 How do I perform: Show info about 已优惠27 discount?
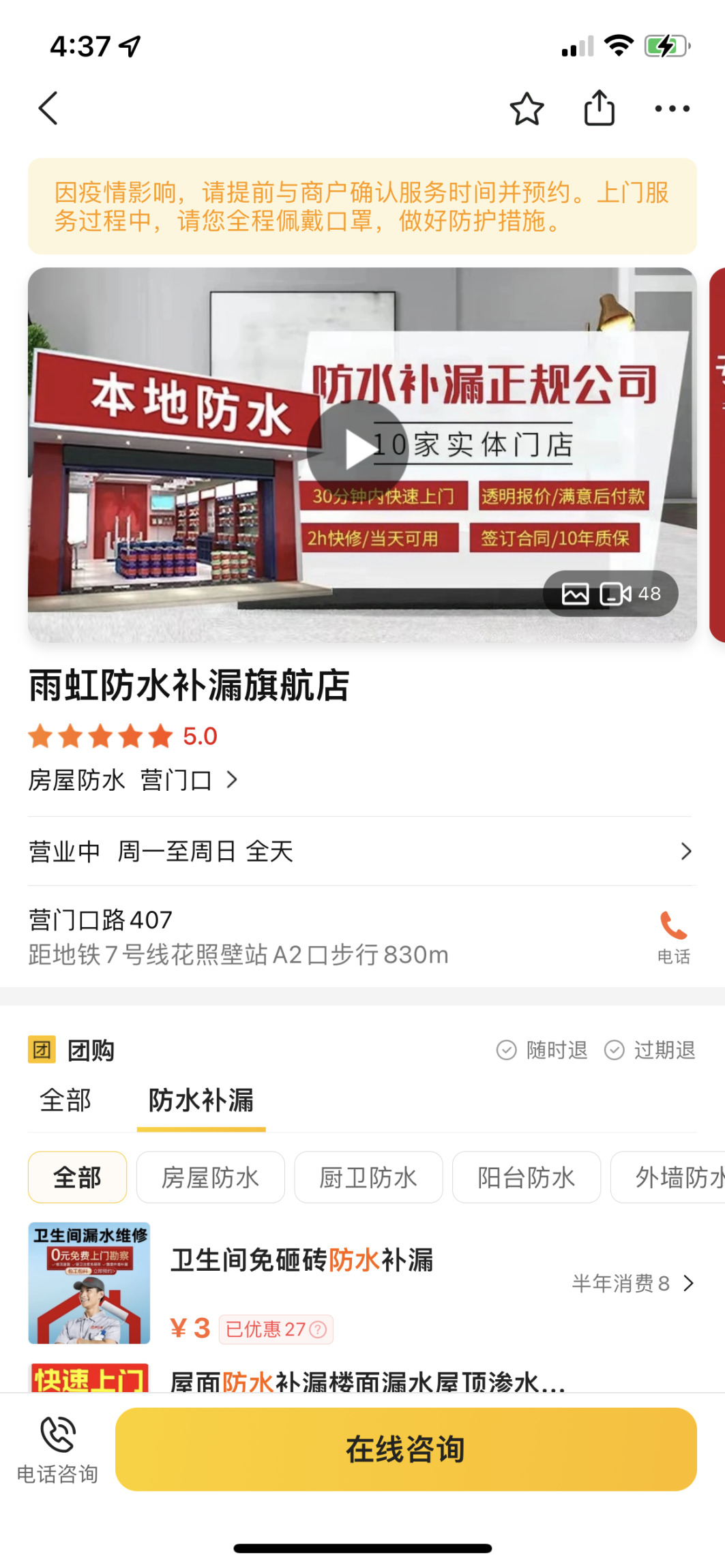[x=318, y=1329]
